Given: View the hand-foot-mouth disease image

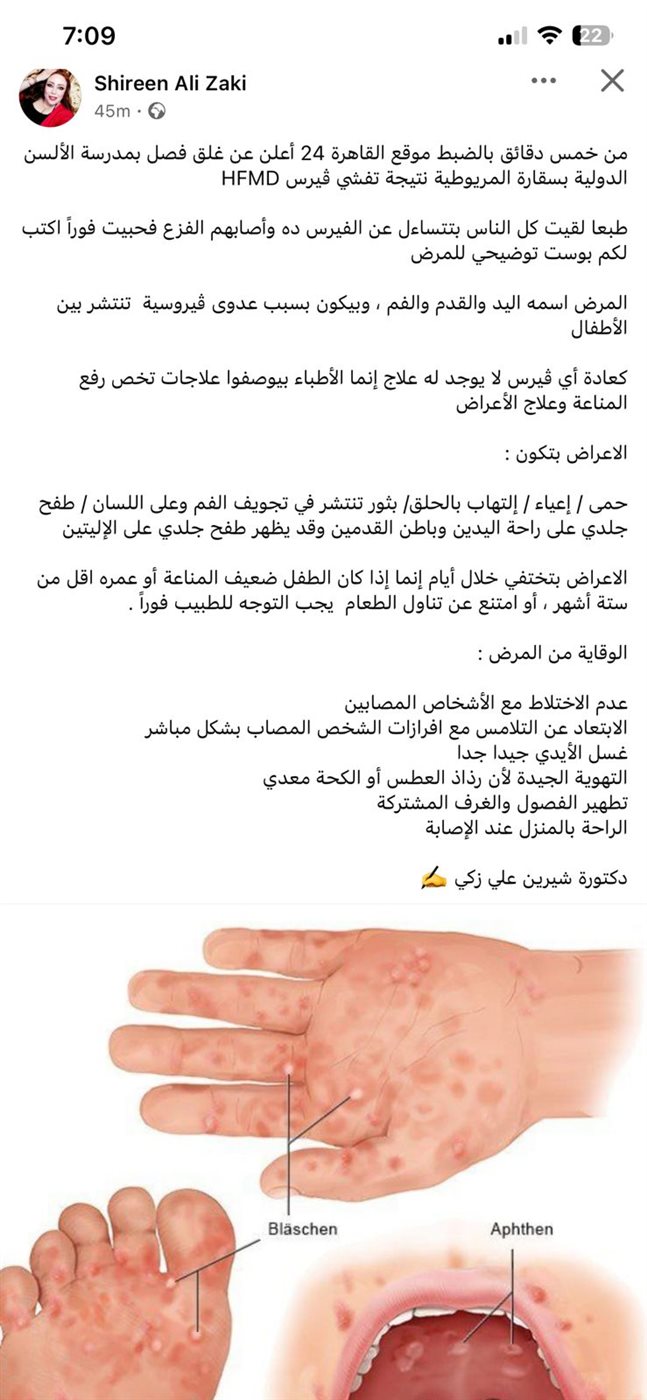Looking at the screenshot, I should tap(323, 1150).
